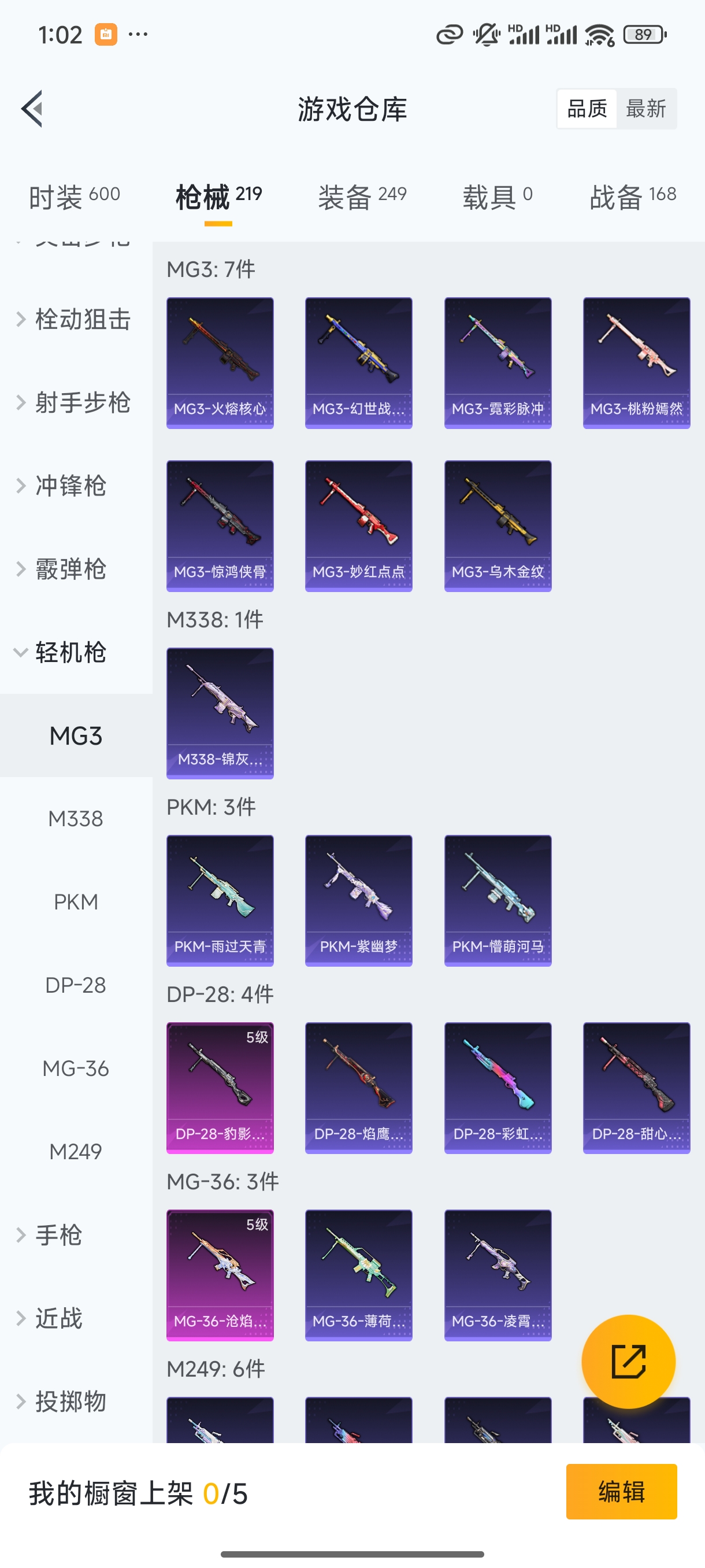
Task: Open the M338-锦灰 weapon skin
Action: click(220, 713)
